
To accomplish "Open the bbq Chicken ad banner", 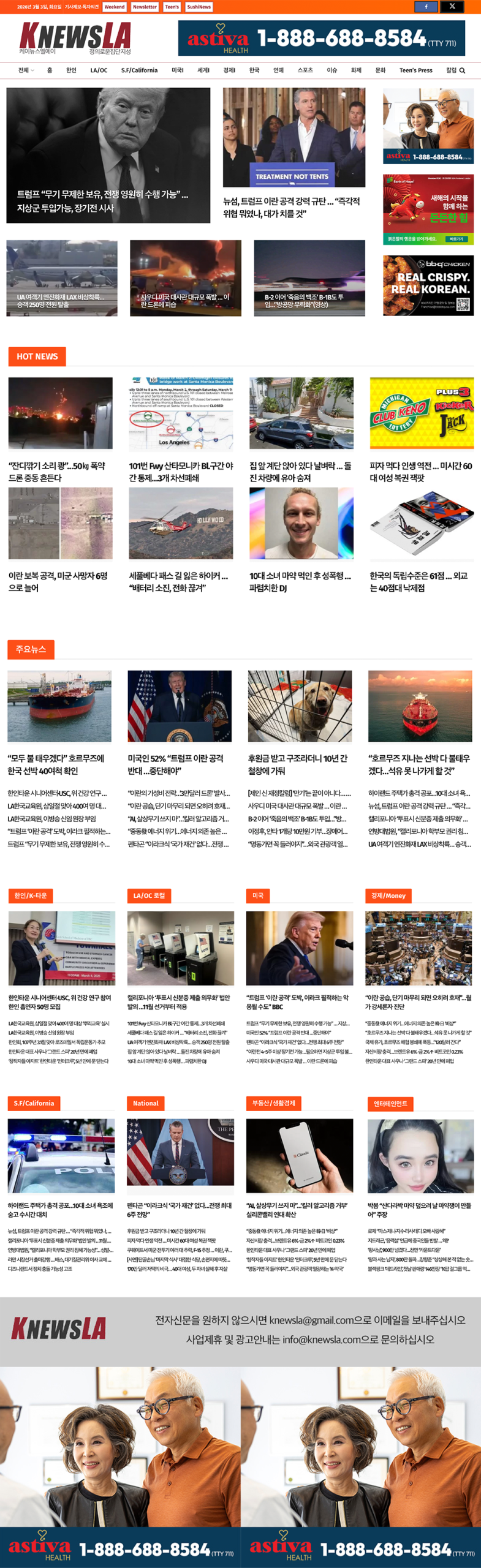I will 428,285.
